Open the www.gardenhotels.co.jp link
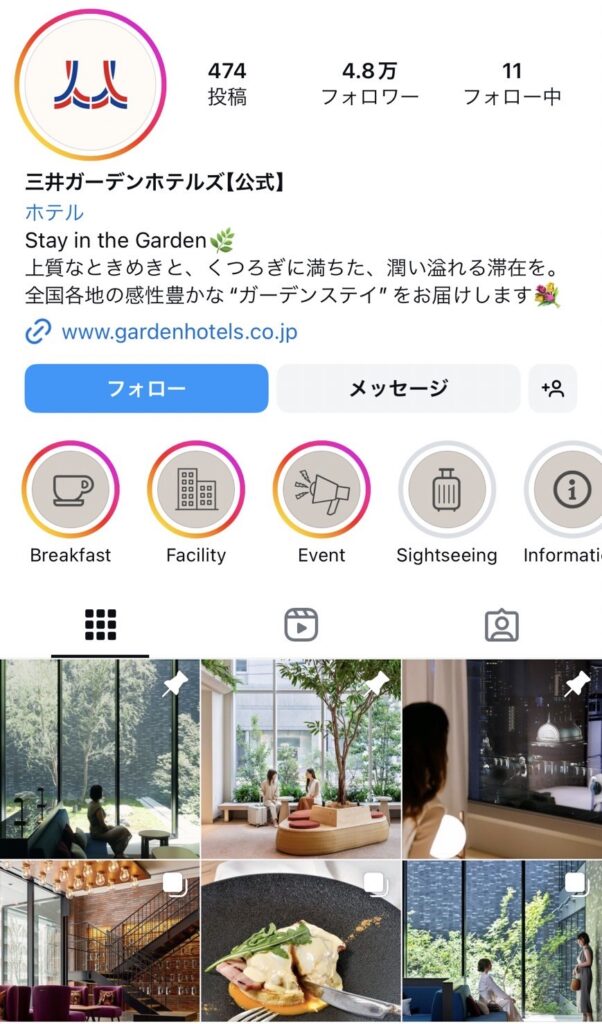This screenshot has height=1024, width=602. [179, 332]
